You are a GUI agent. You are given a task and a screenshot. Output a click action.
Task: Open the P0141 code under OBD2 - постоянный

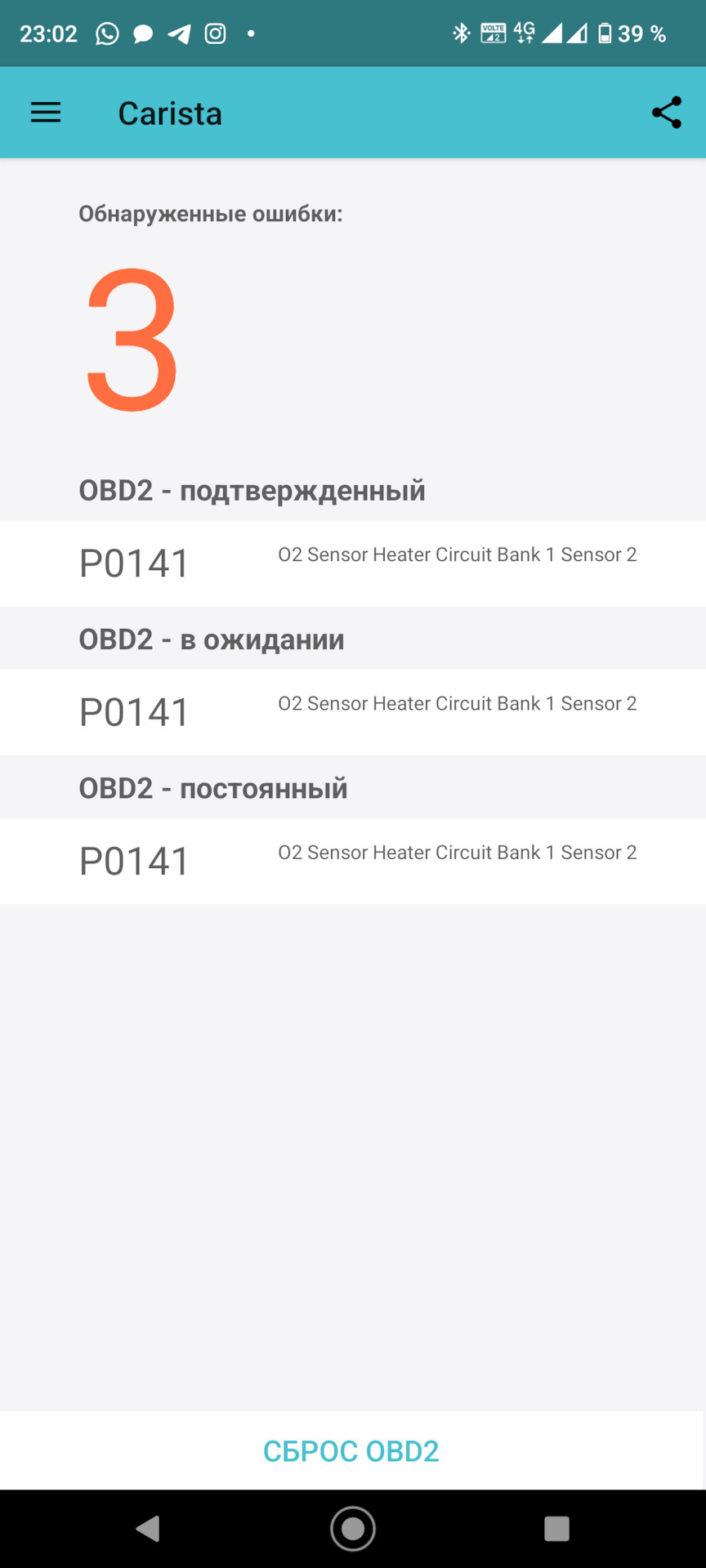[x=353, y=861]
